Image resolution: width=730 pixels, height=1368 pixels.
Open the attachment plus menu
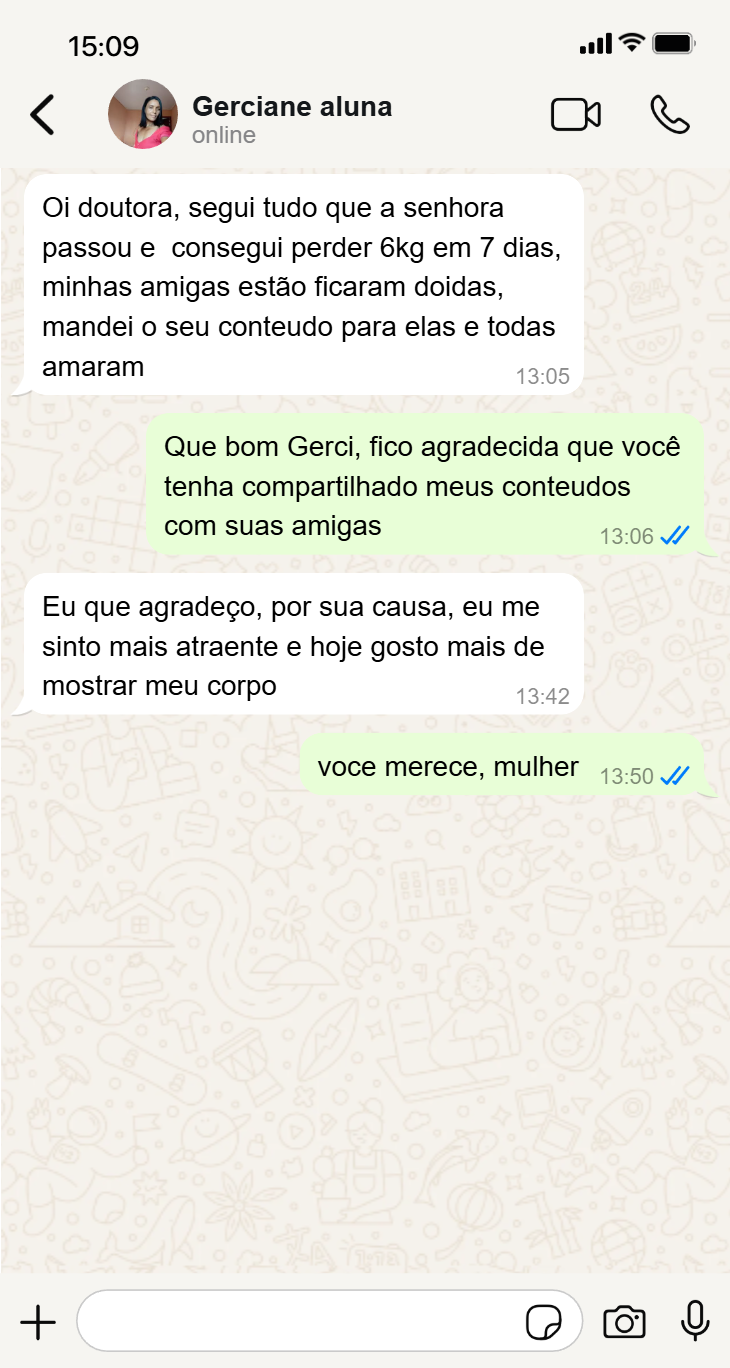click(38, 1322)
